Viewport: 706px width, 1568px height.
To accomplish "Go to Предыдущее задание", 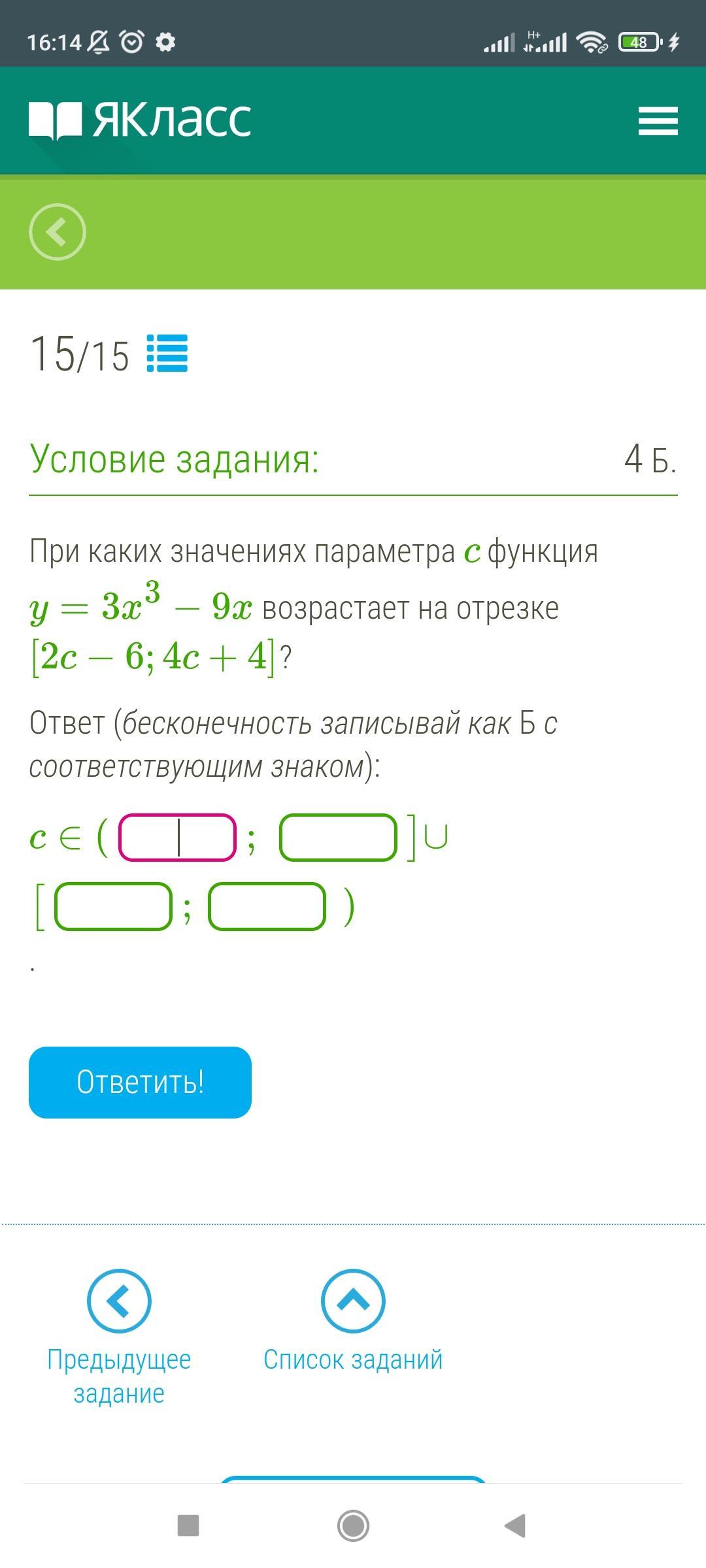I will [x=119, y=1339].
